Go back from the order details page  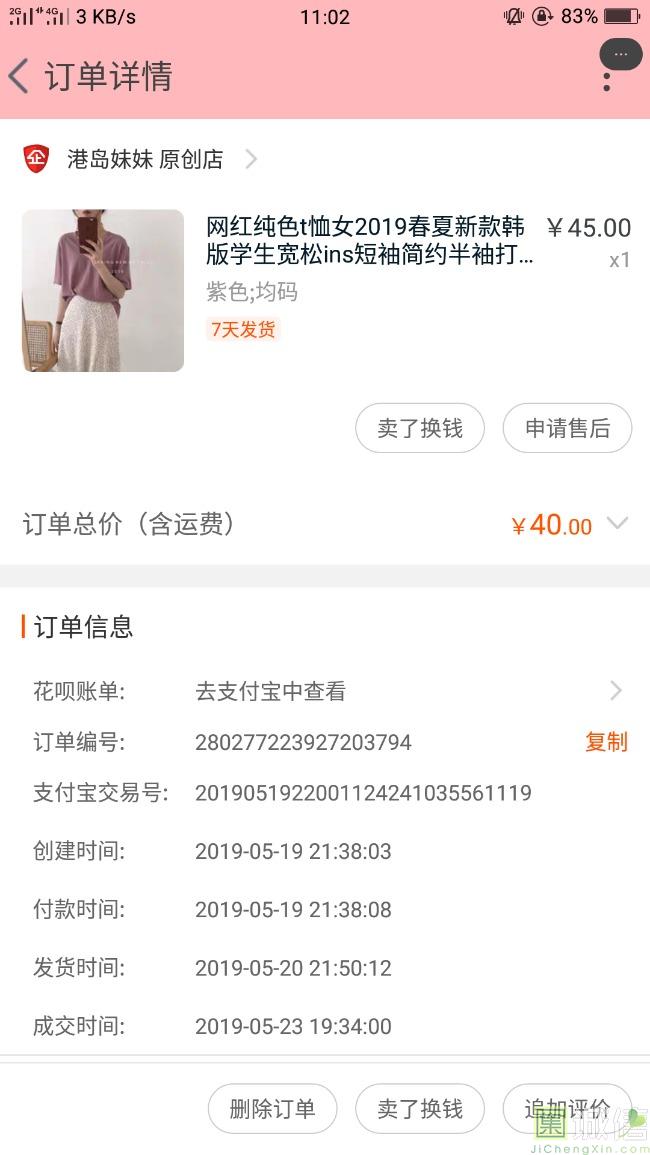pos(18,77)
